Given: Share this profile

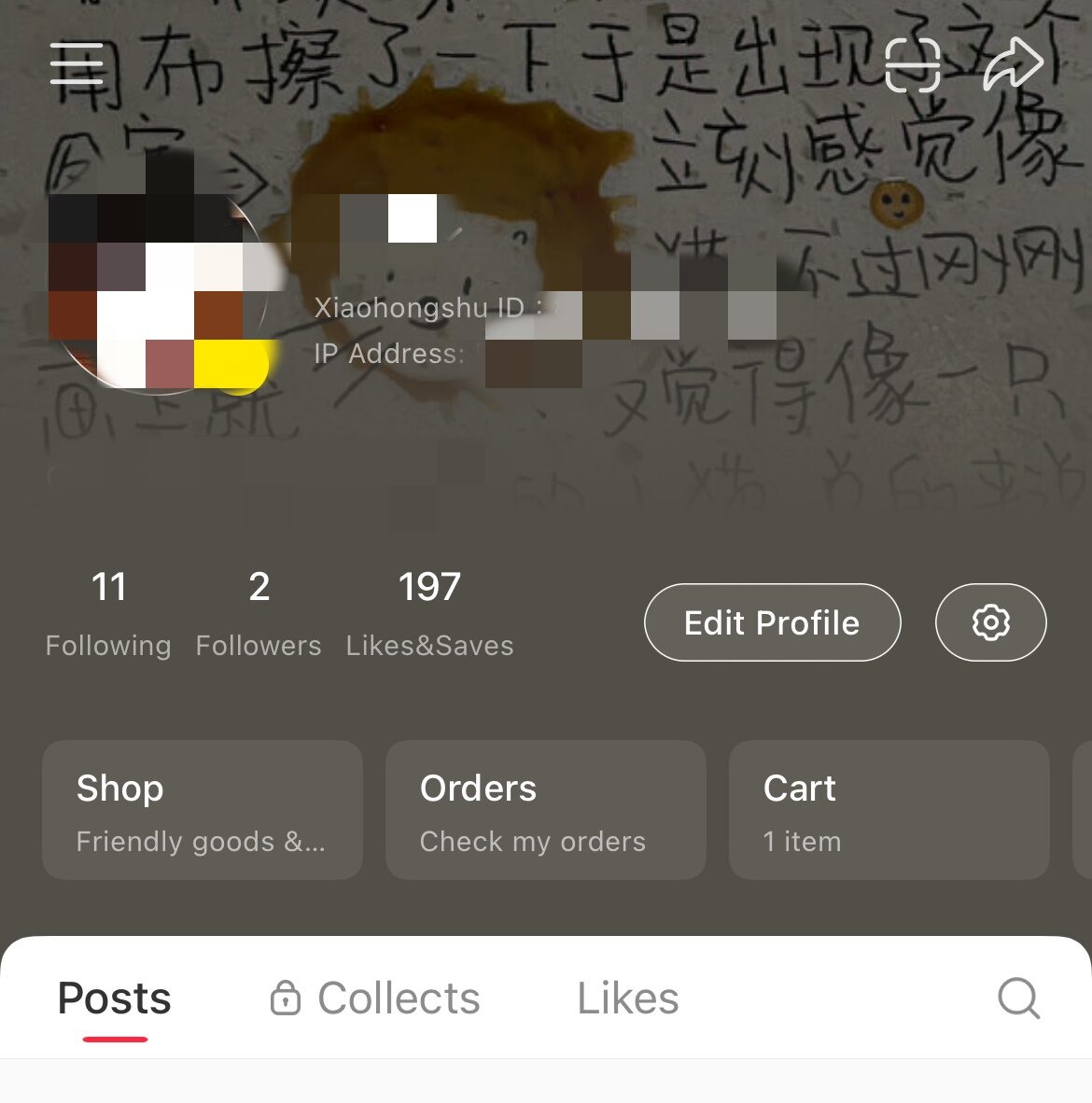Looking at the screenshot, I should [x=1013, y=64].
